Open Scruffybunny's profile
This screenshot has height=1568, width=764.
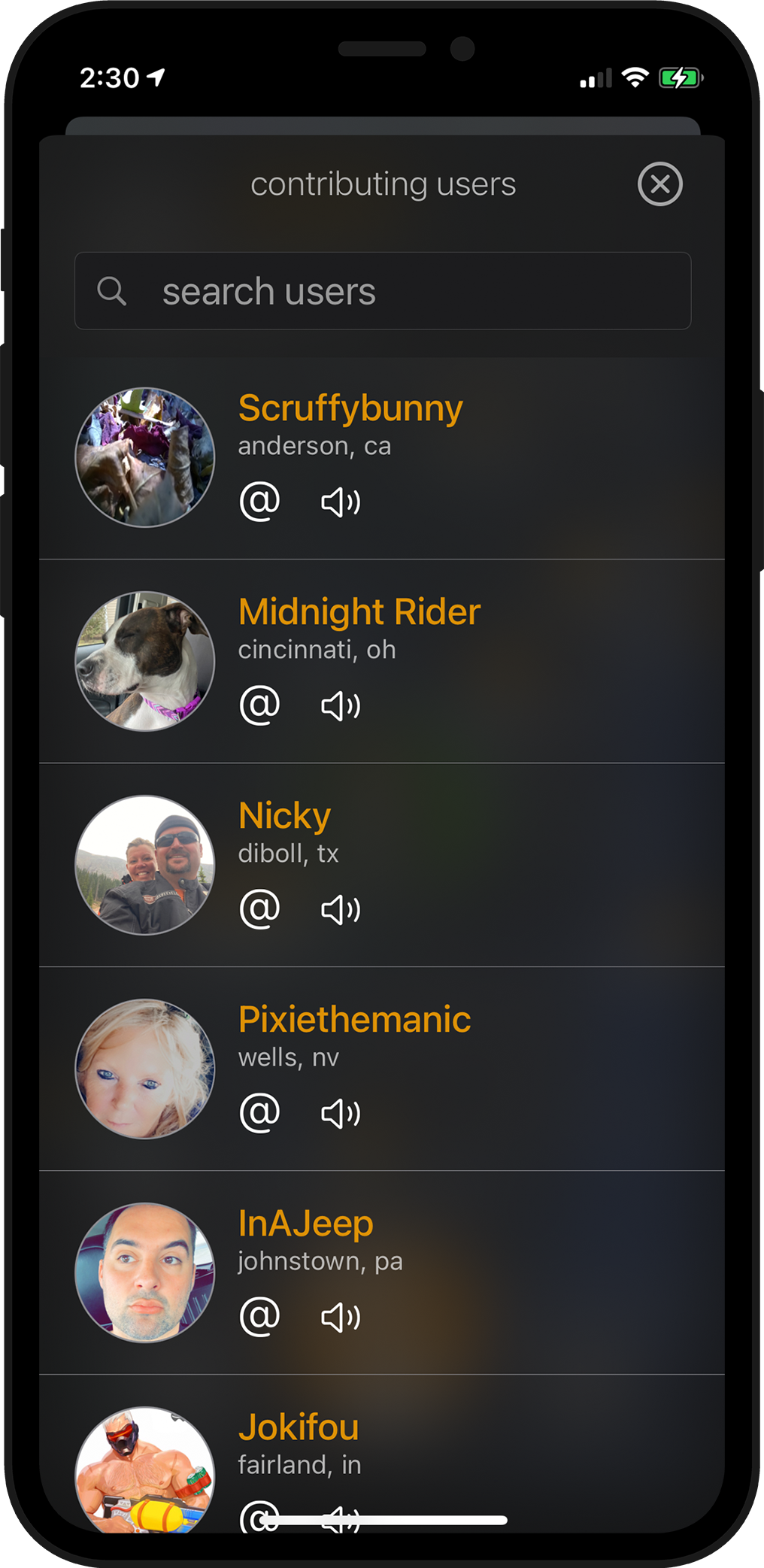350,408
